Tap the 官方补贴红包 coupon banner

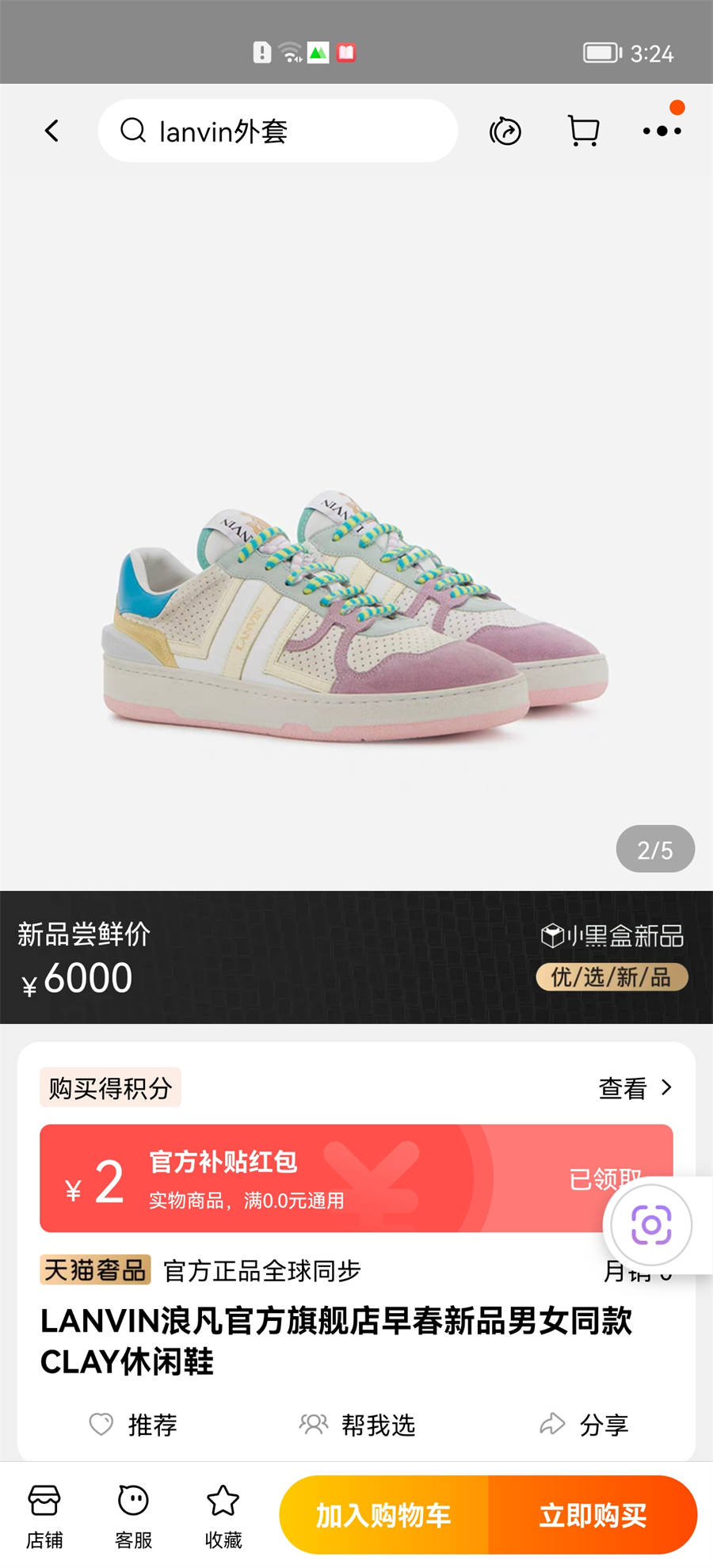[317, 1178]
